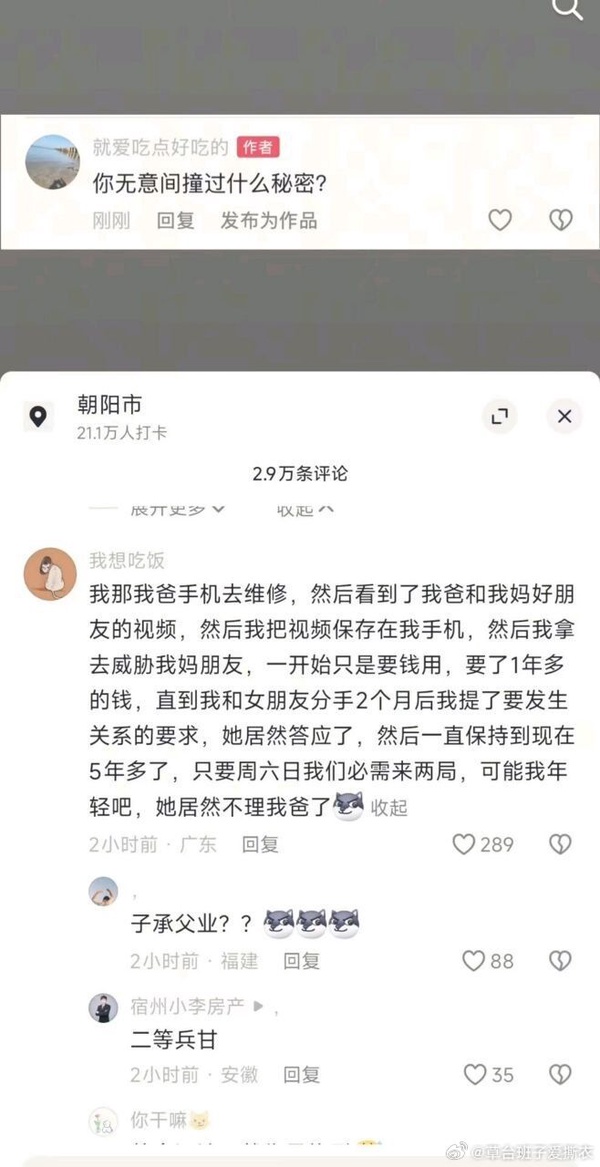Tap 发布为作品 under the author's comment
600x1167 pixels.
[x=268, y=220]
